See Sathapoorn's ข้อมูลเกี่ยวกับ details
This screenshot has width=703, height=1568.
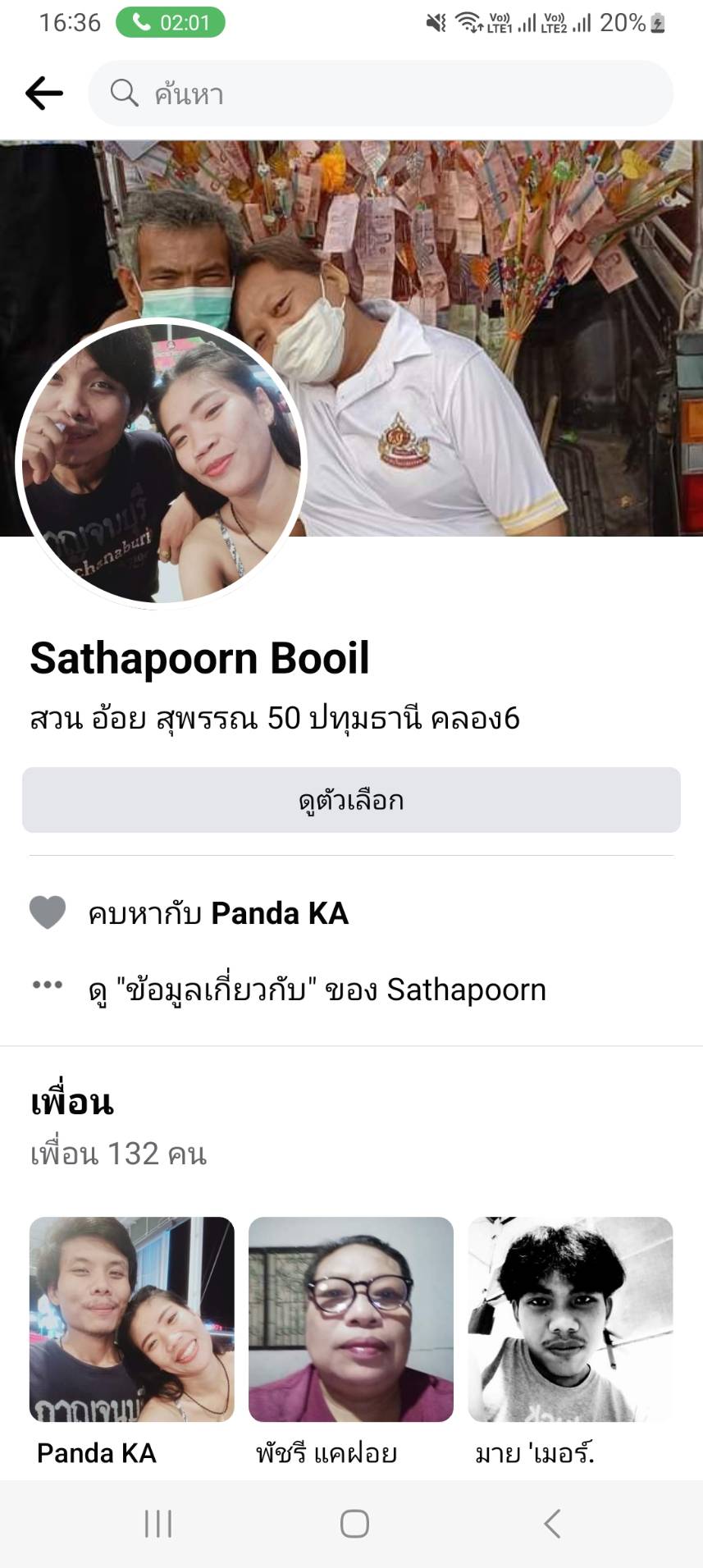coord(317,990)
